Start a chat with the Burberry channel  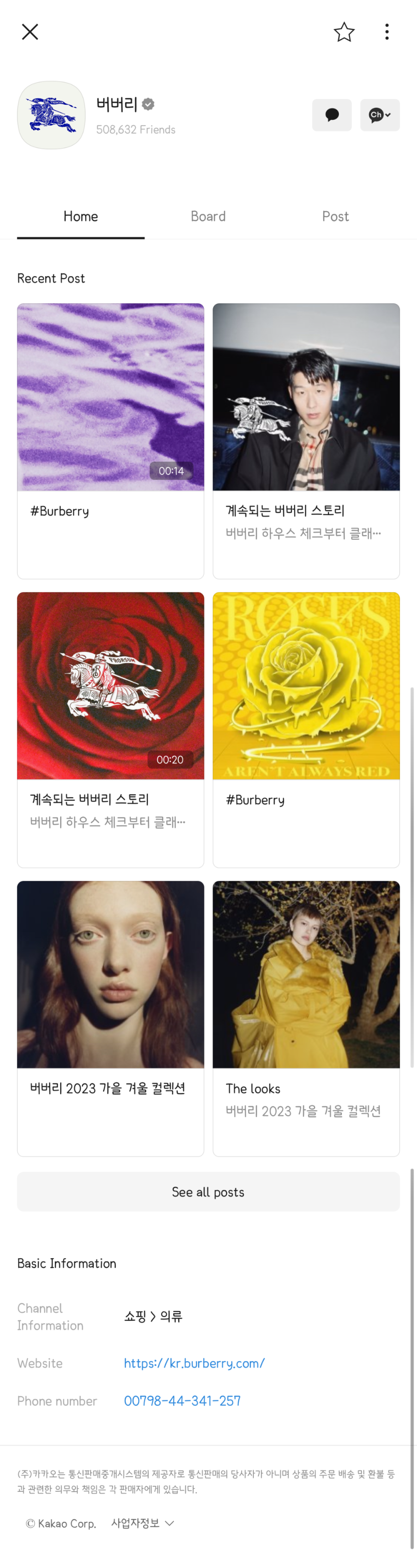[332, 115]
